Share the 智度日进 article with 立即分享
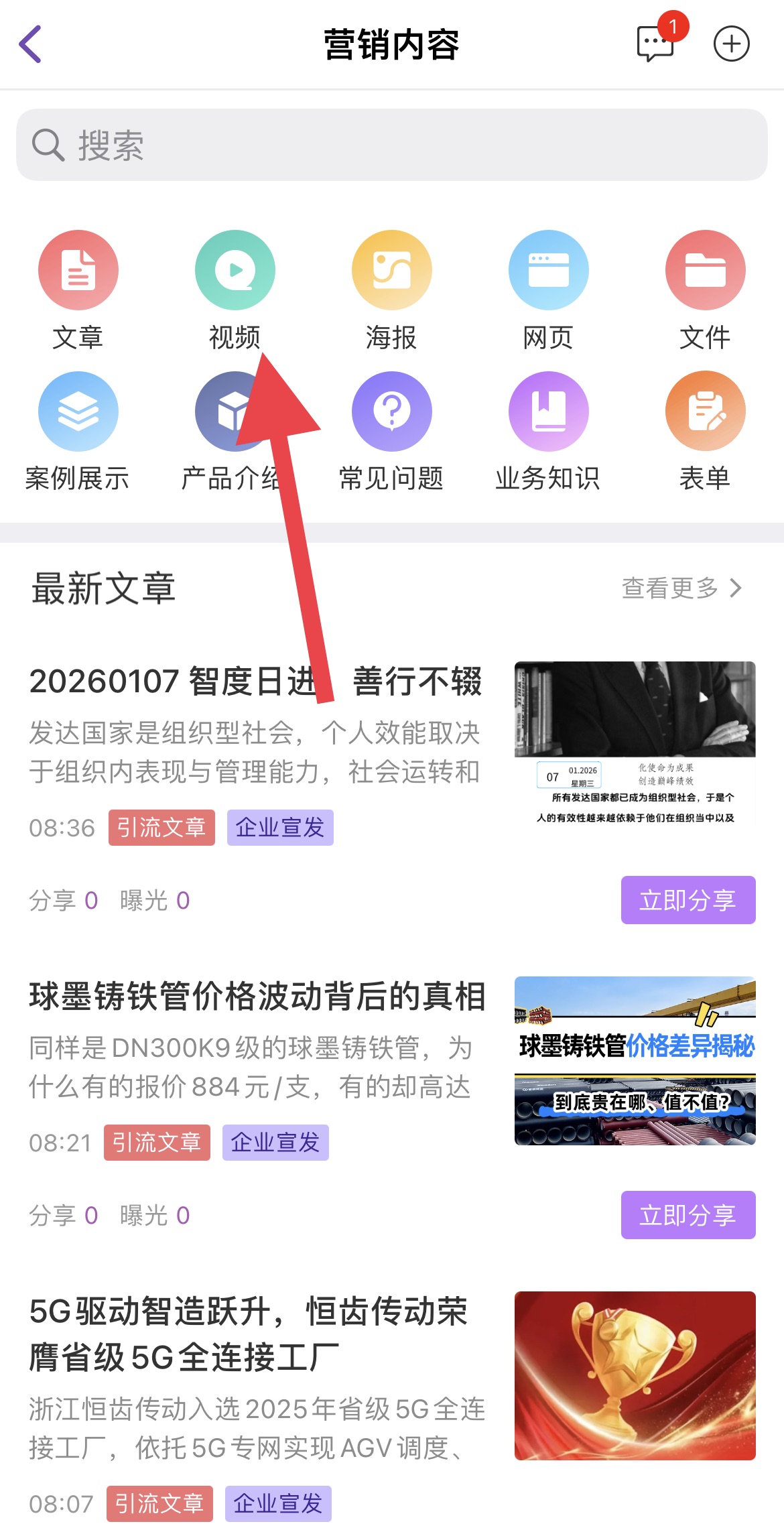 [688, 900]
